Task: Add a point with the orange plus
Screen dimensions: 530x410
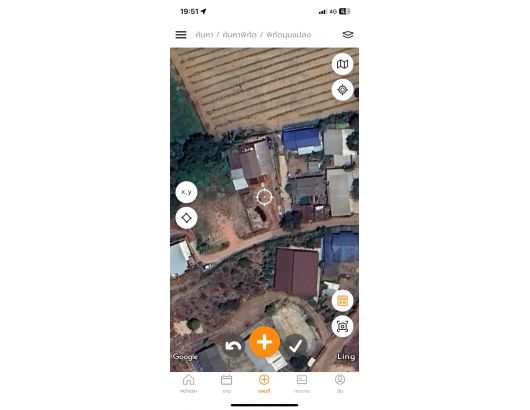Action: pos(264,342)
